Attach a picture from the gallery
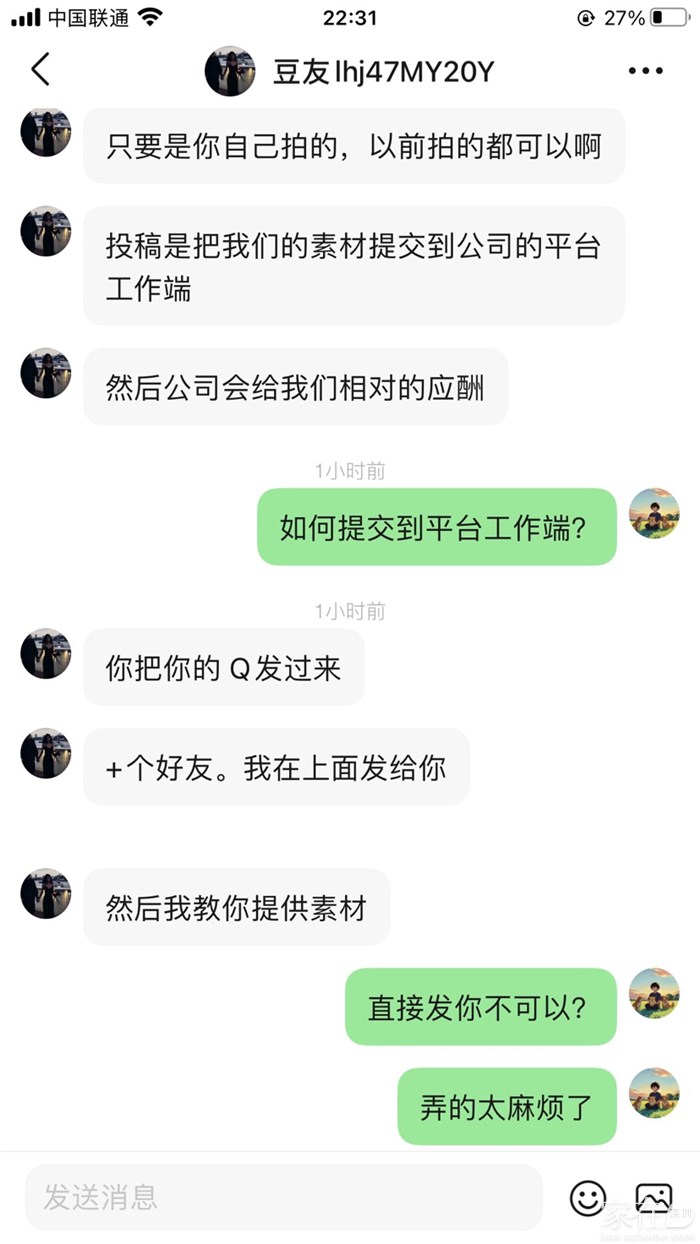This screenshot has width=700, height=1244. [654, 1197]
